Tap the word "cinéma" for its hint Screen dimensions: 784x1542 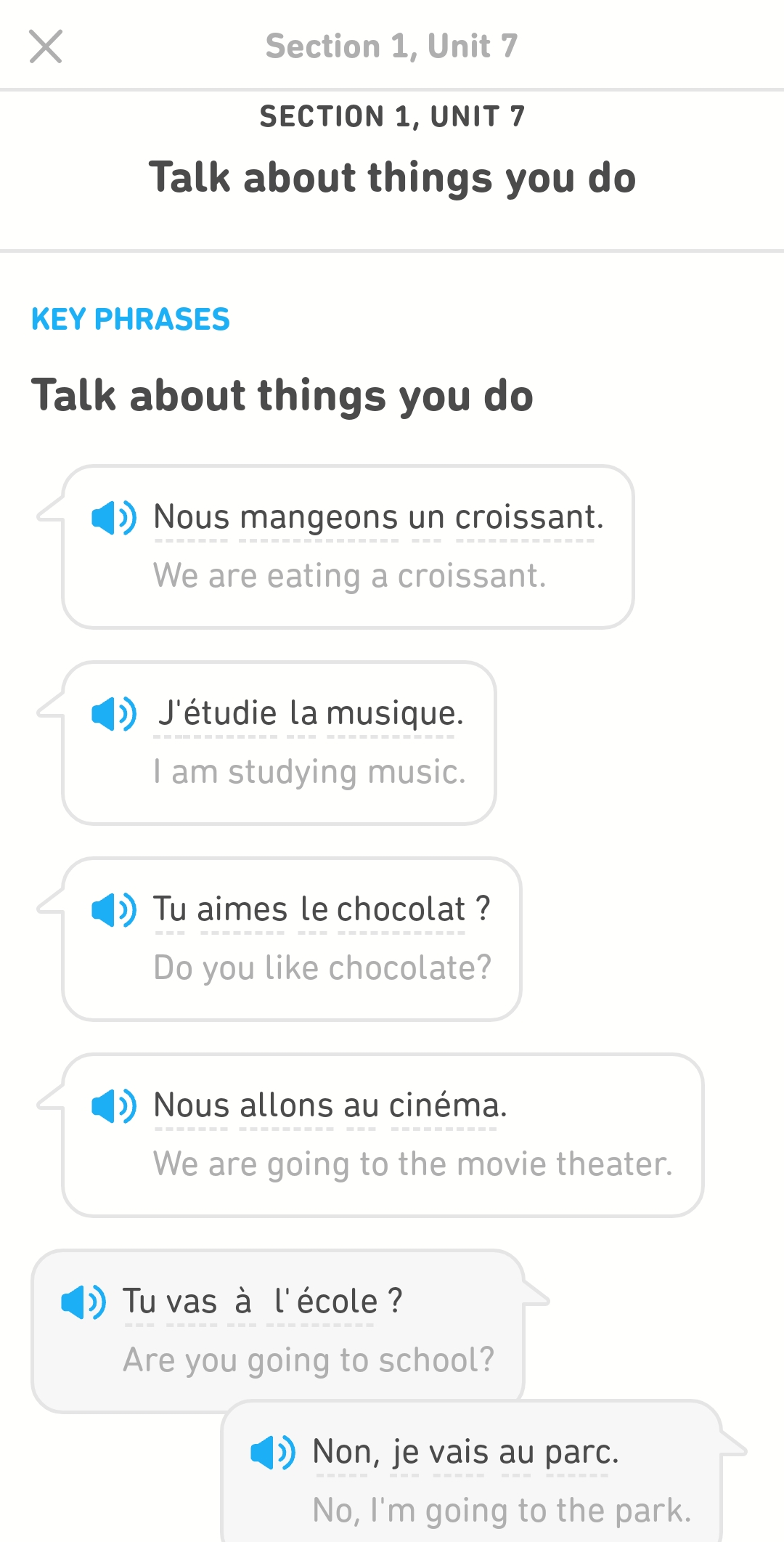(x=444, y=1105)
